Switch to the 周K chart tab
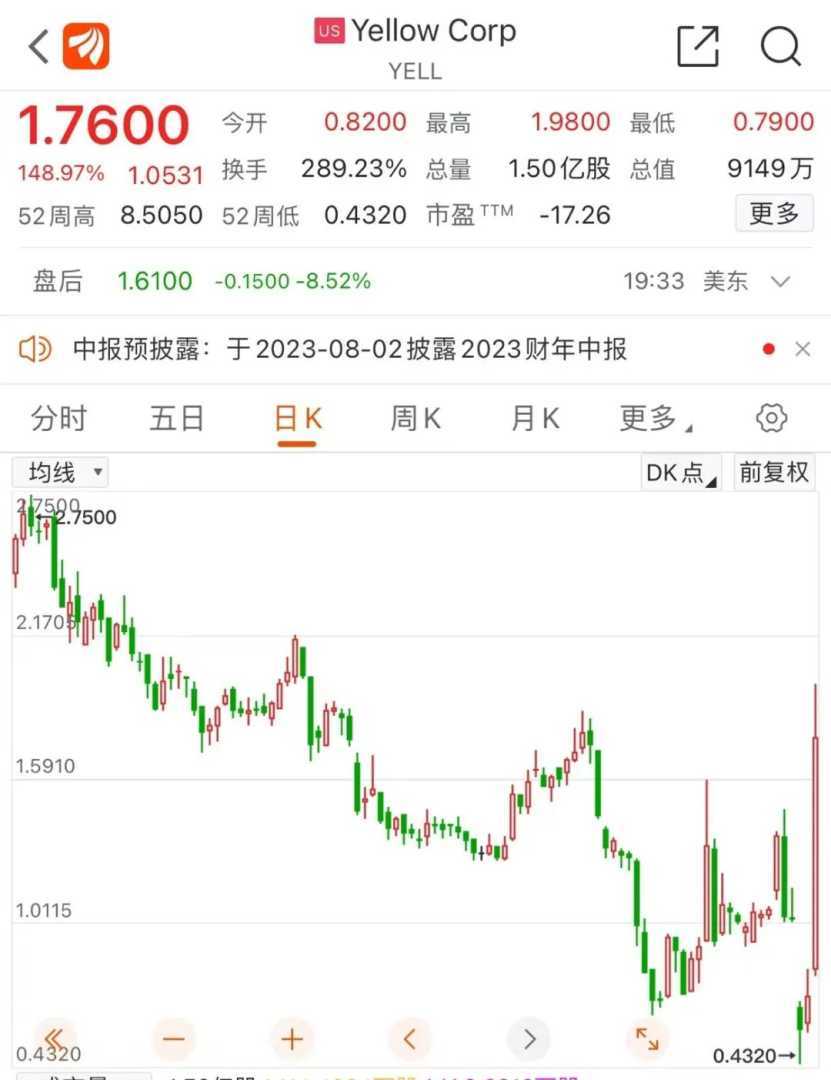 (415, 418)
